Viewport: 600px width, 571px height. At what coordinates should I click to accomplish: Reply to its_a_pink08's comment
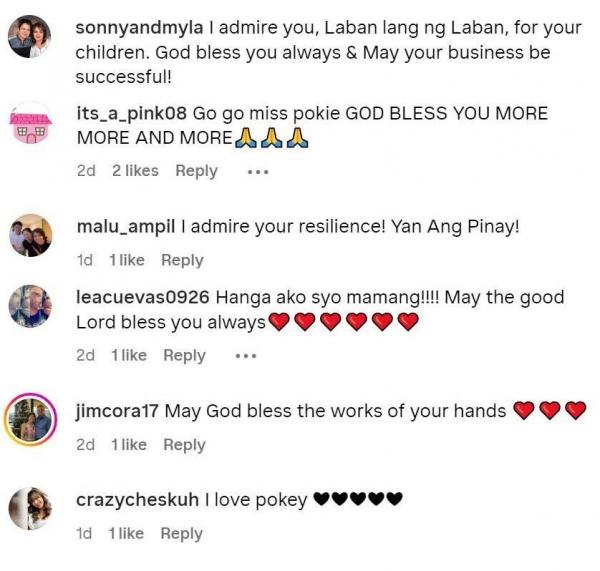point(196,171)
